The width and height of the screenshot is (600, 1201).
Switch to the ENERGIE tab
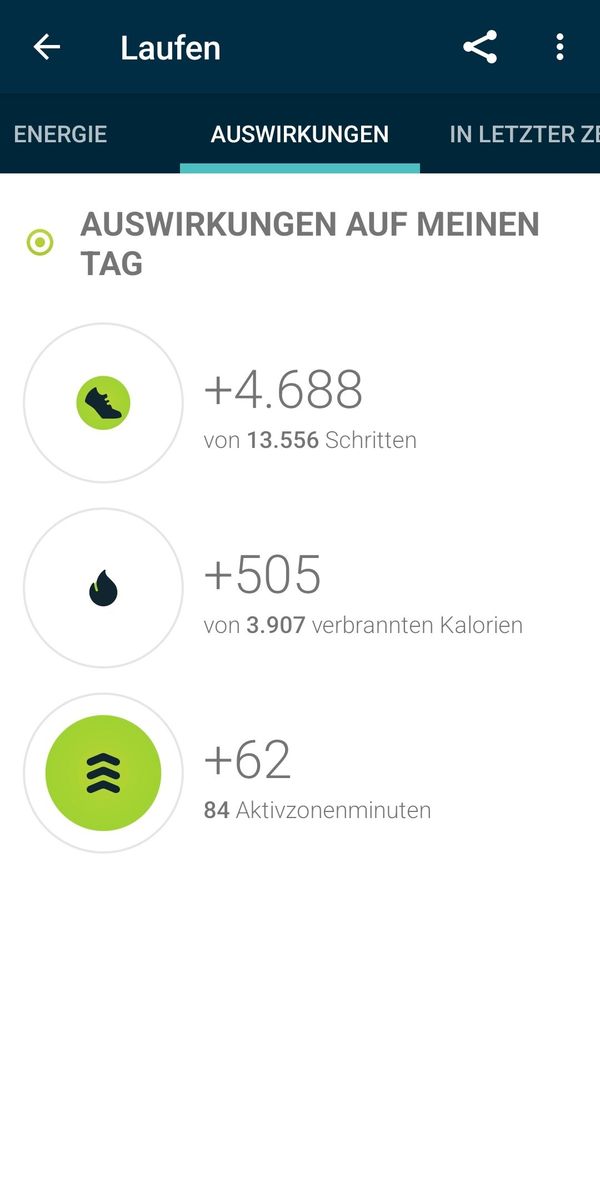60,134
